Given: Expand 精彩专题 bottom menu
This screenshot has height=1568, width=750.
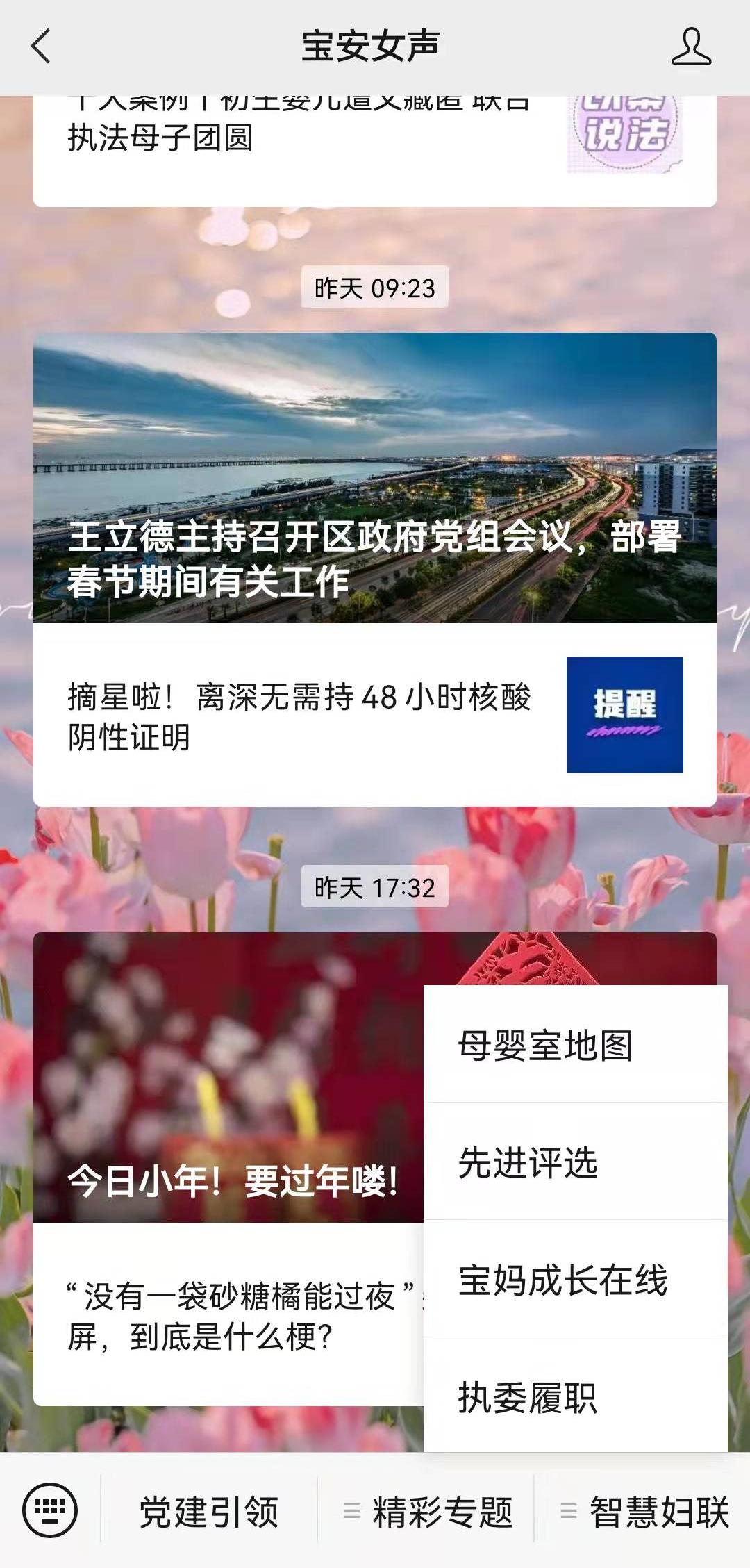Looking at the screenshot, I should click(427, 1512).
